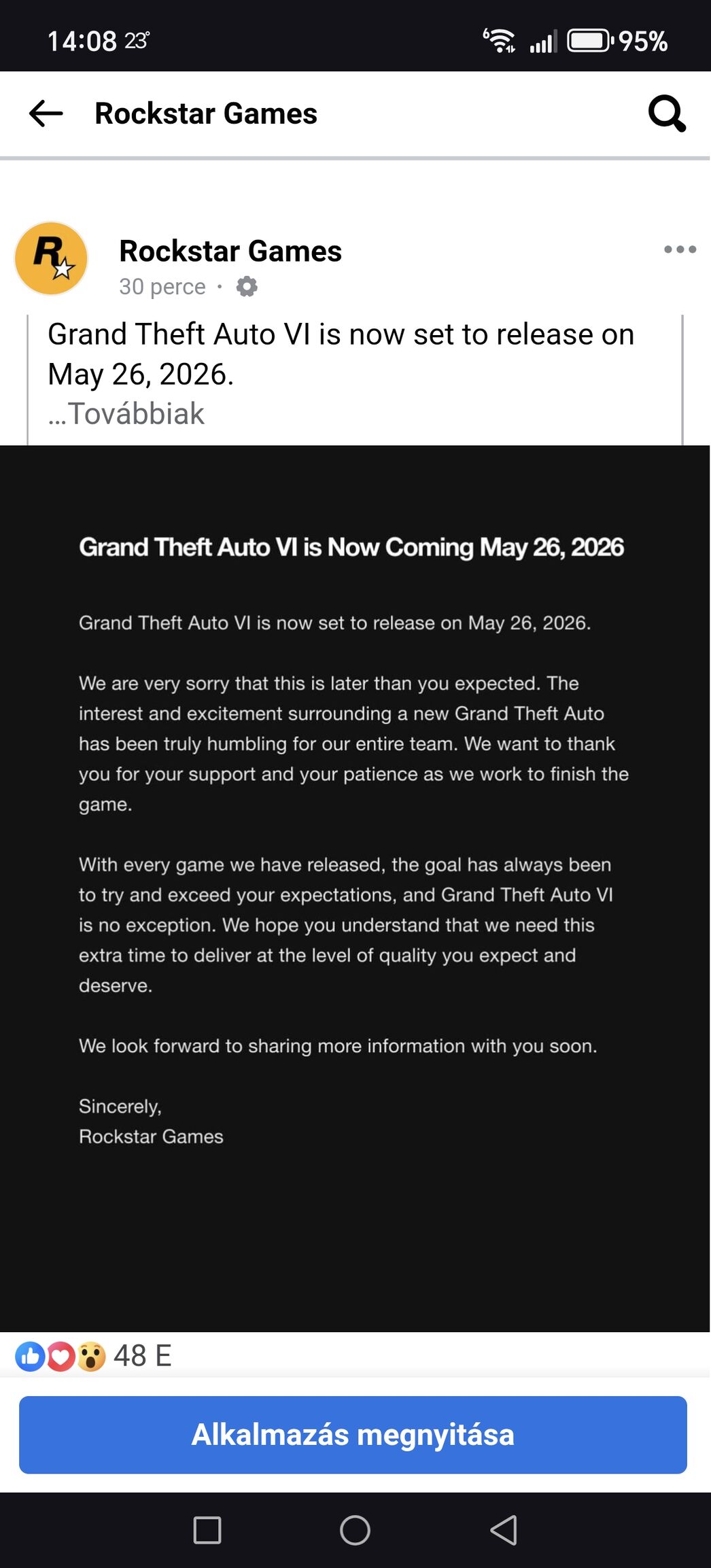
Task: View the 48 E reactions list
Action: (x=93, y=1356)
